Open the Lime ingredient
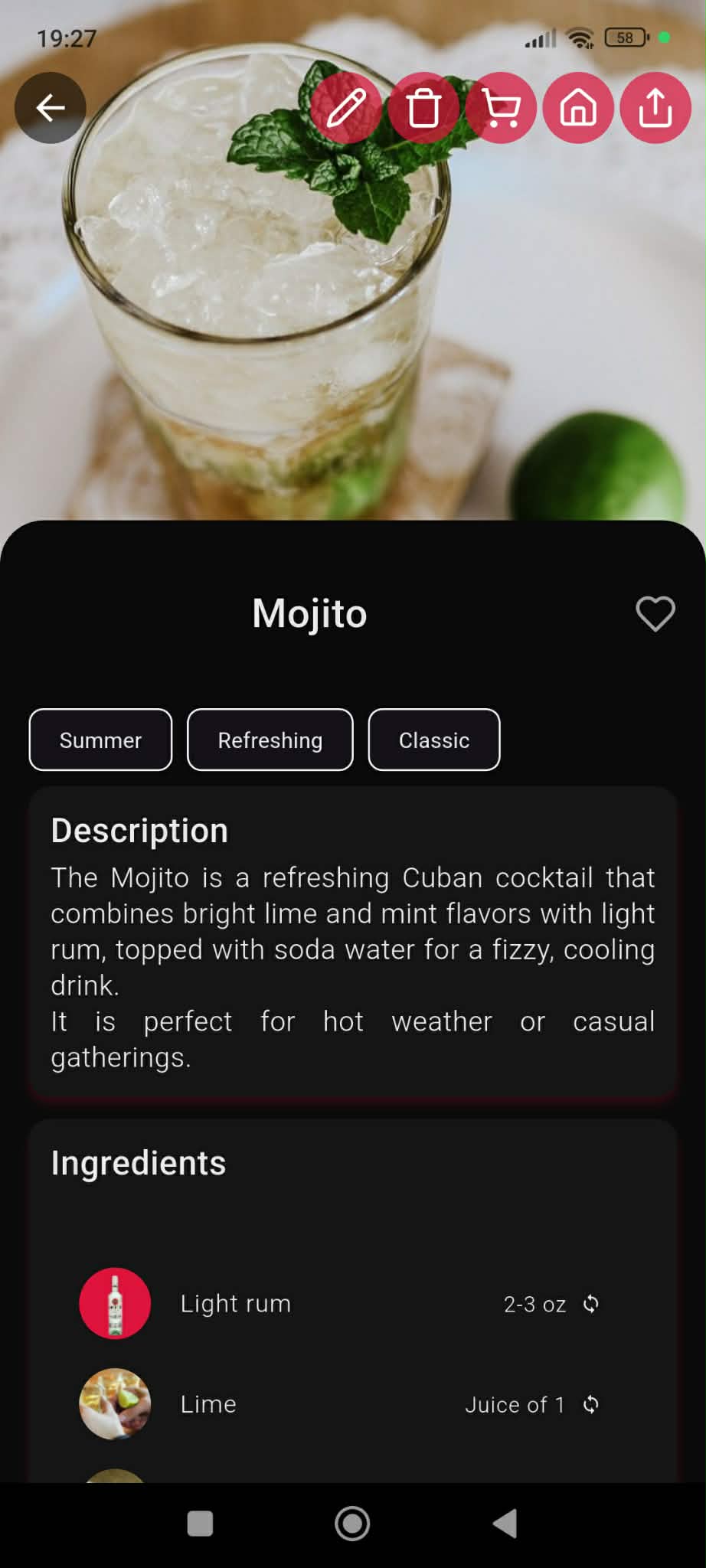 (x=208, y=1404)
